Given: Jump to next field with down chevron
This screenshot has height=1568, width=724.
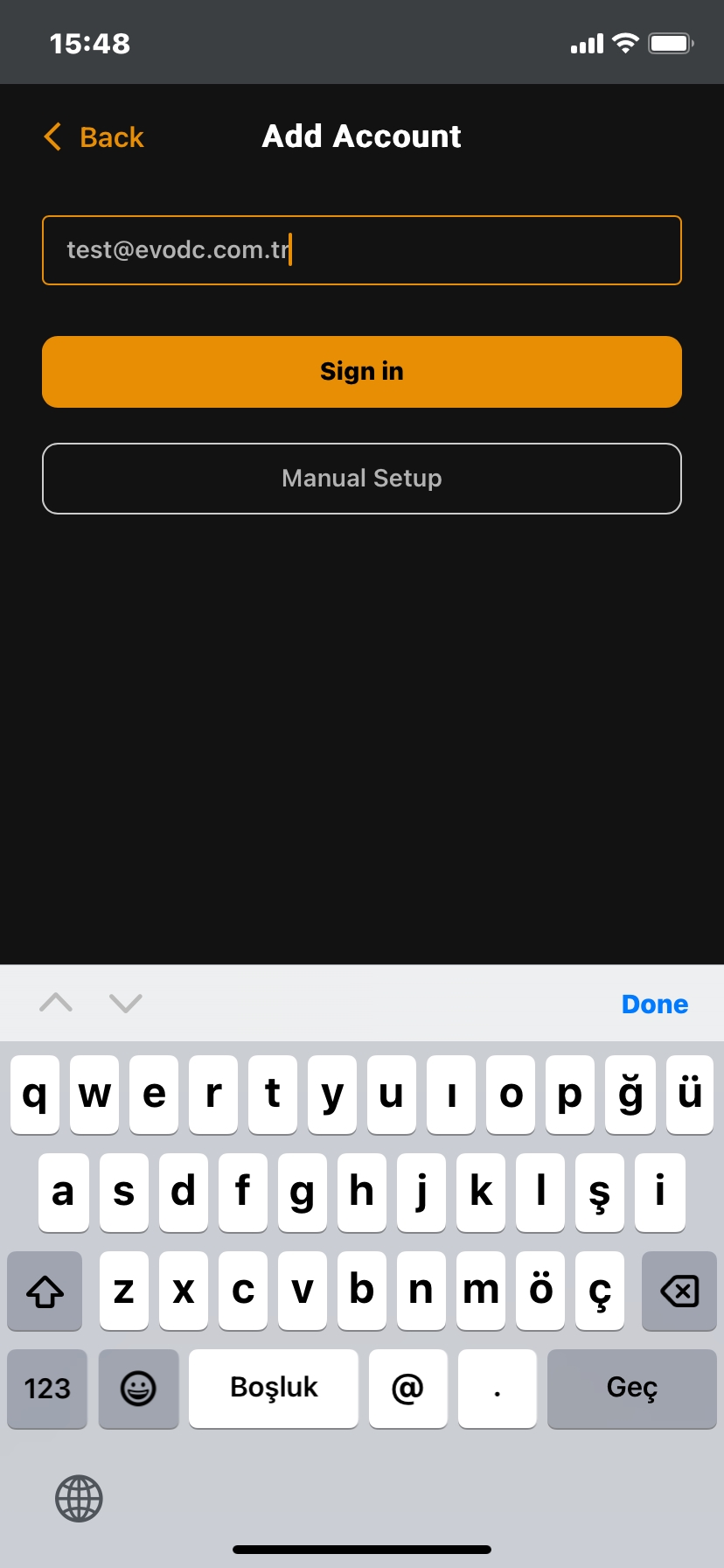Looking at the screenshot, I should (126, 1003).
